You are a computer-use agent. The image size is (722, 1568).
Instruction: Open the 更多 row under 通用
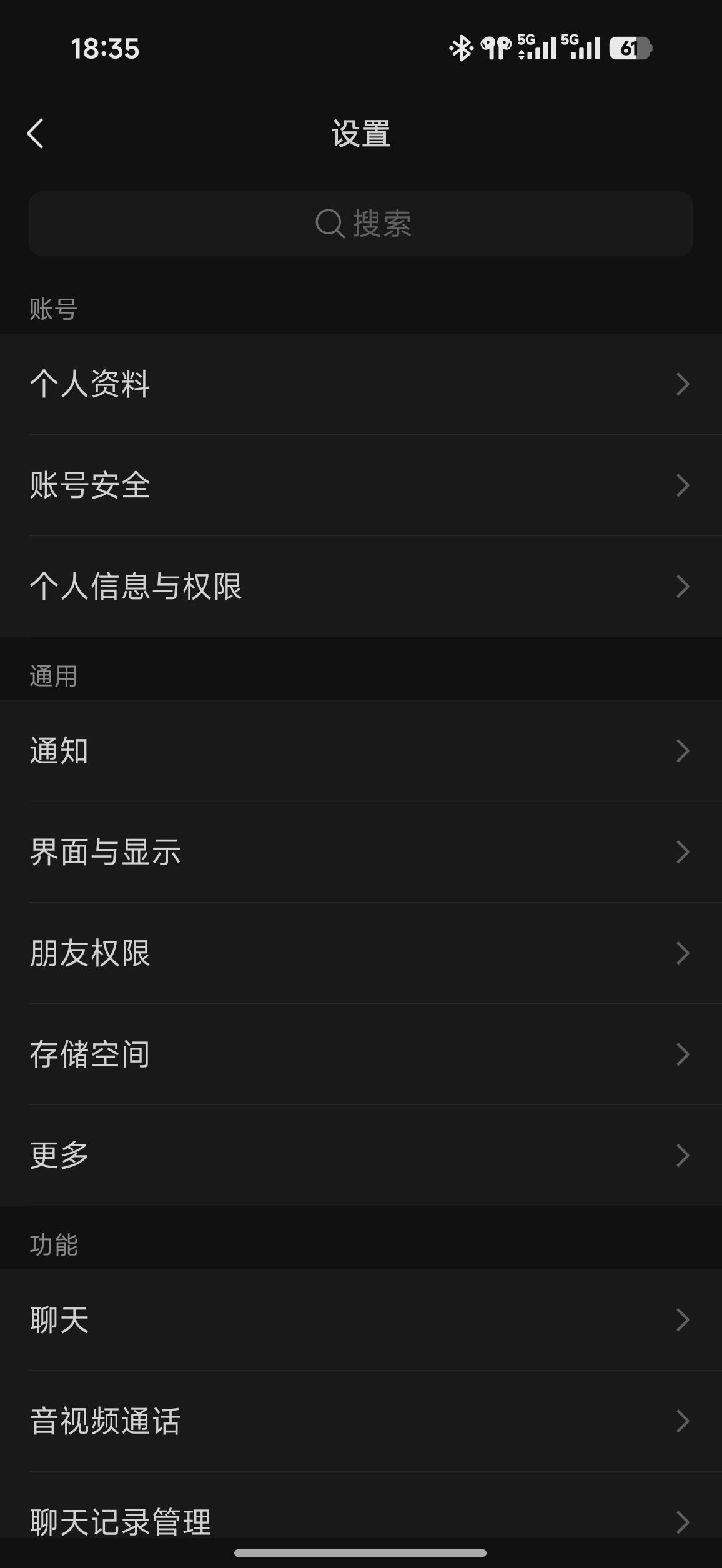(x=361, y=1156)
